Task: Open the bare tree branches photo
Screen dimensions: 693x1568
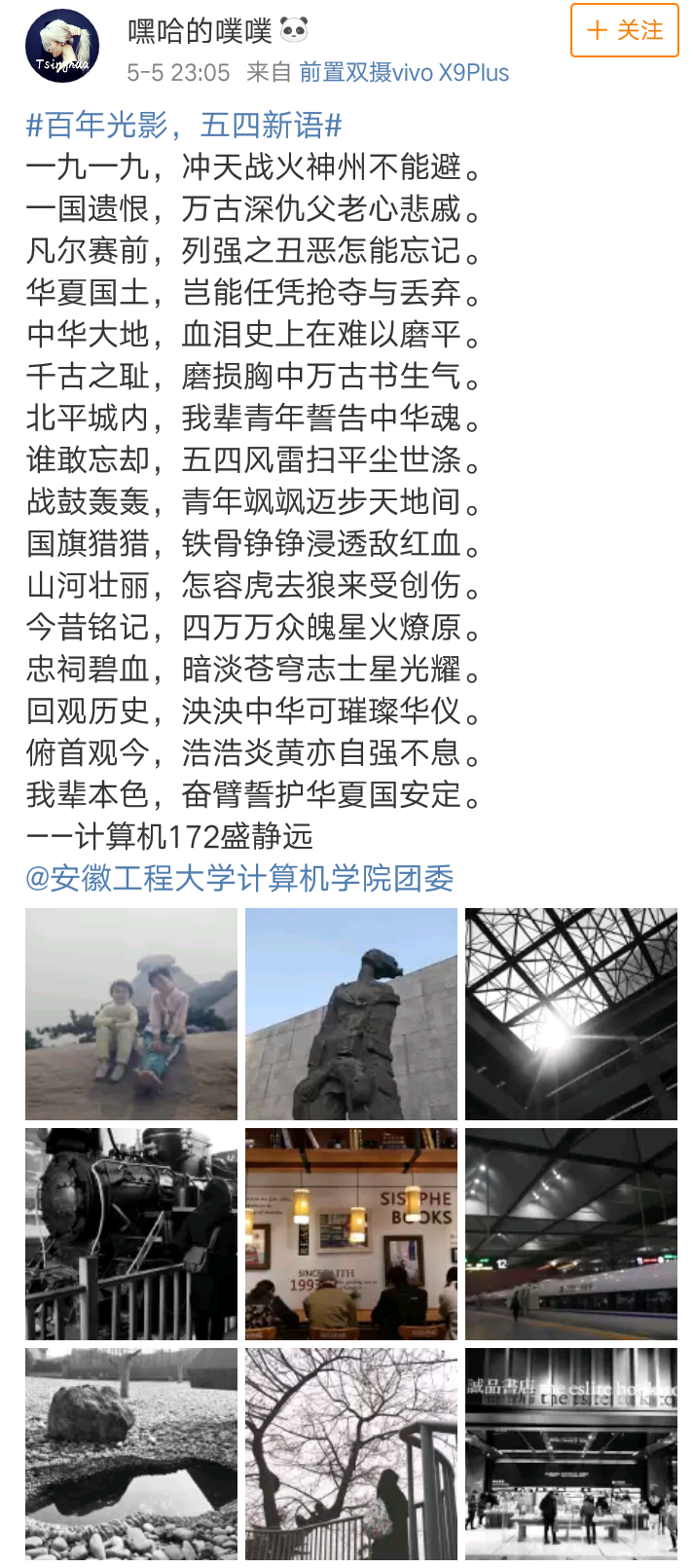Action: 351,1453
